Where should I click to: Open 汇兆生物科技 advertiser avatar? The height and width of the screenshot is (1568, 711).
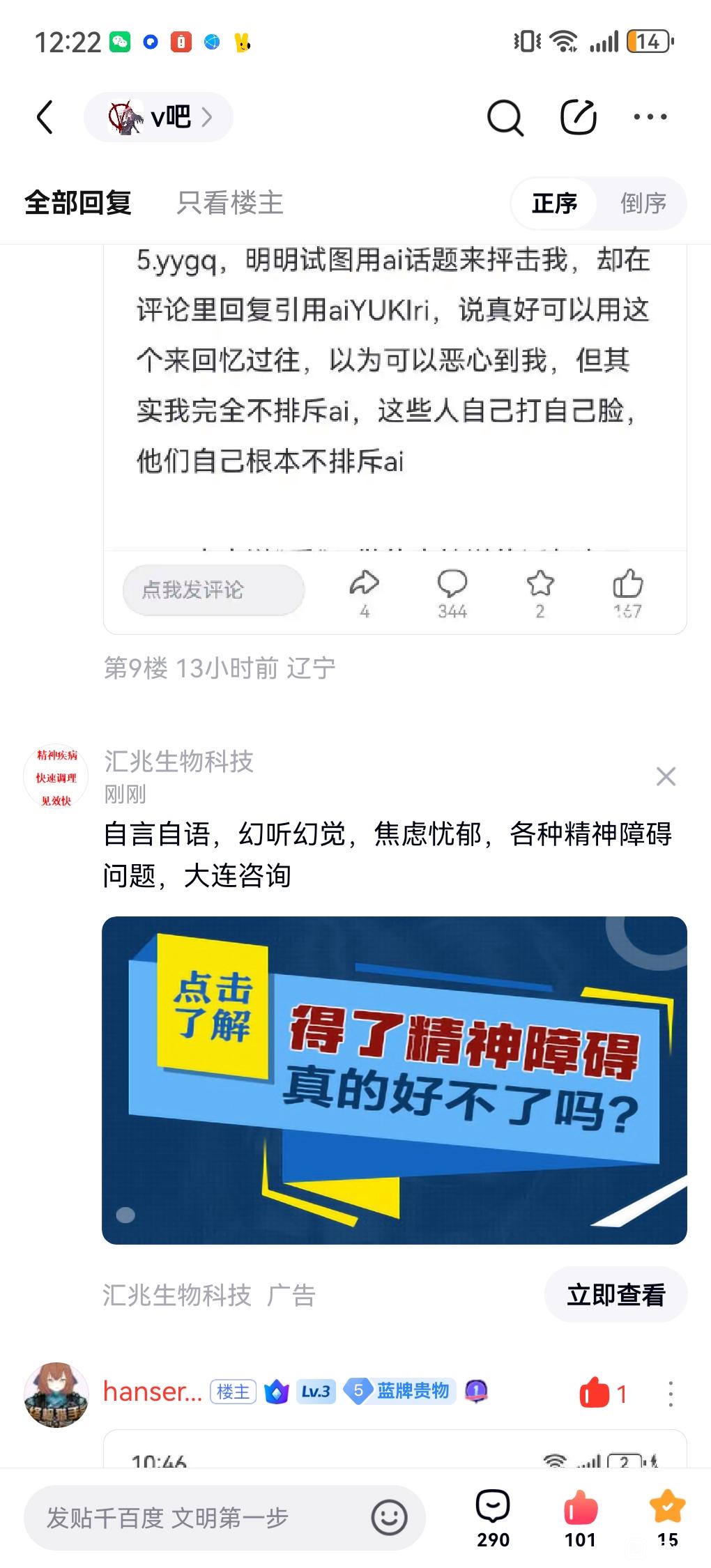(56, 777)
